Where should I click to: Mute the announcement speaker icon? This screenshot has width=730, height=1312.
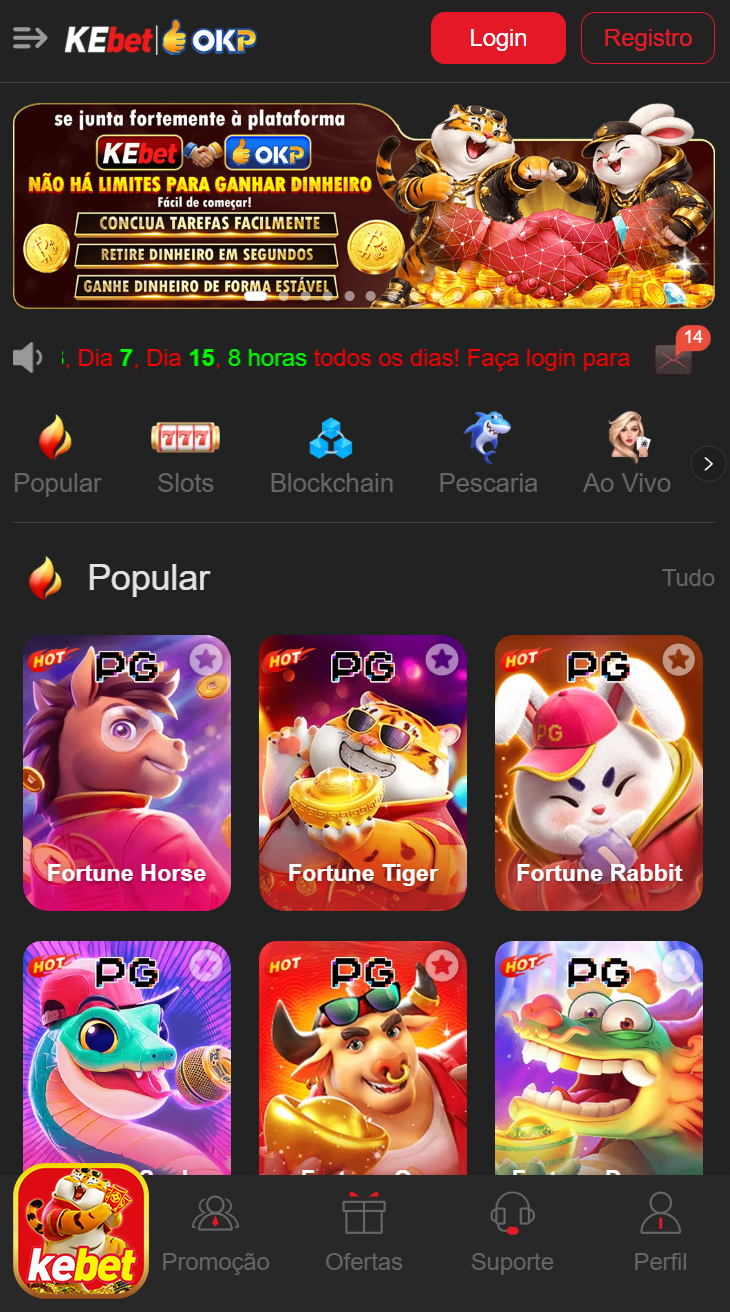pos(28,357)
